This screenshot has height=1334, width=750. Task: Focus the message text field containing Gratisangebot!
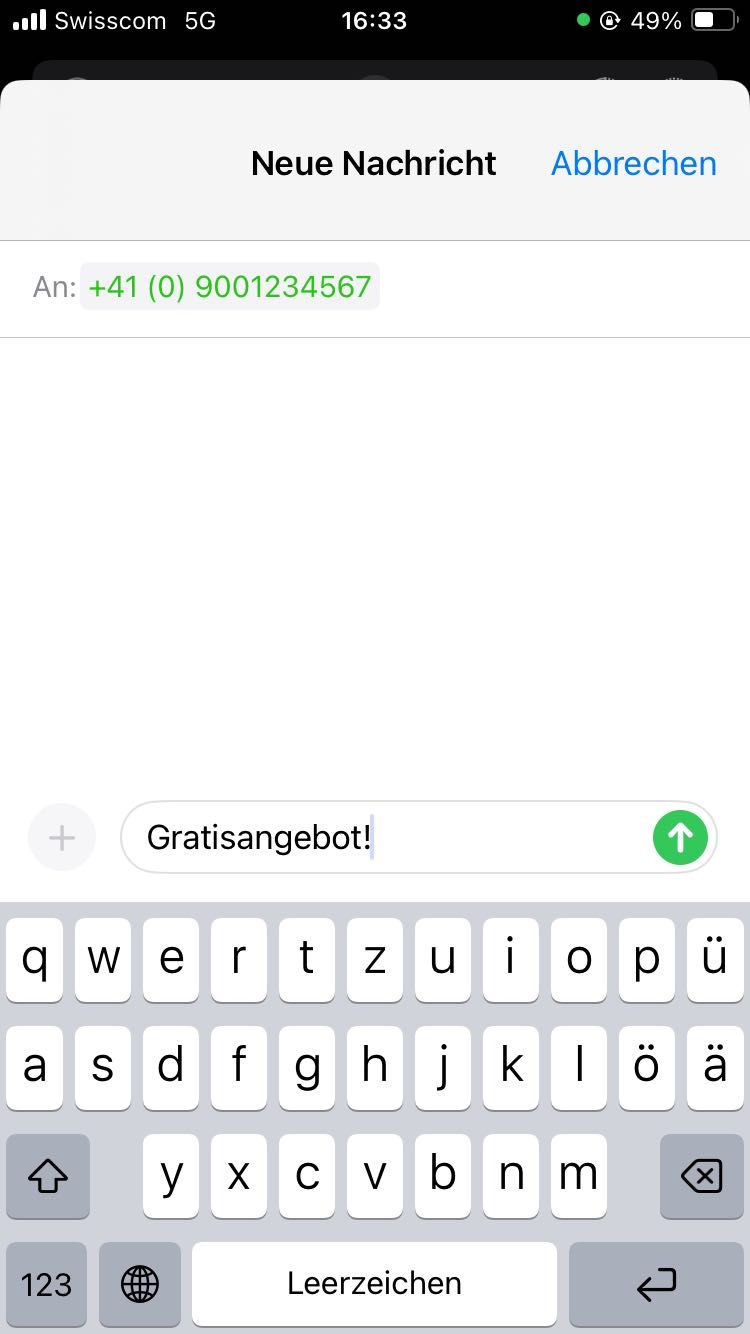390,837
